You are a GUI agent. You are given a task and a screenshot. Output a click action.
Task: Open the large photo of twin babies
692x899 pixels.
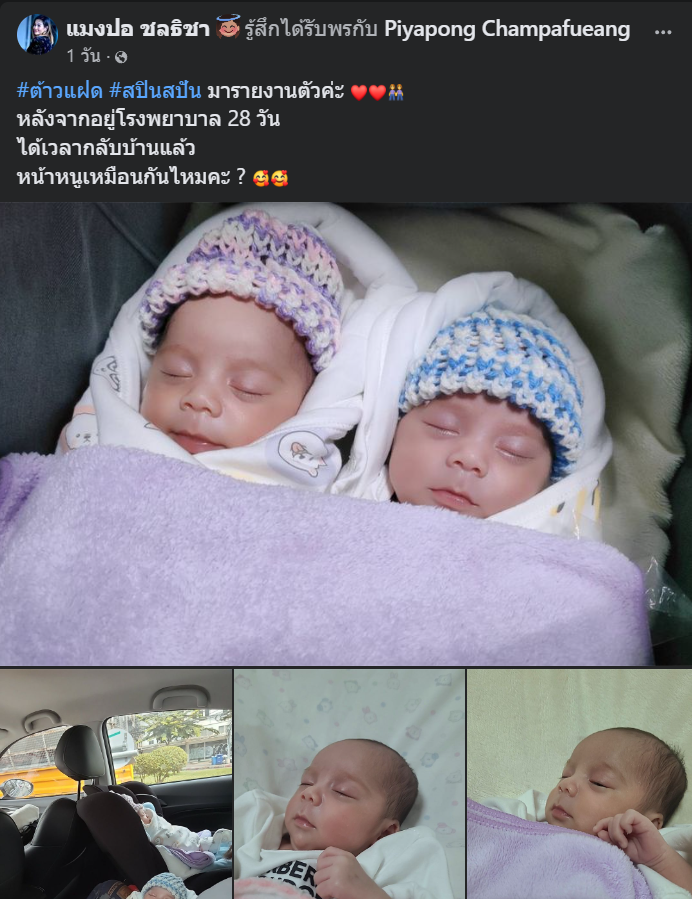point(346,435)
